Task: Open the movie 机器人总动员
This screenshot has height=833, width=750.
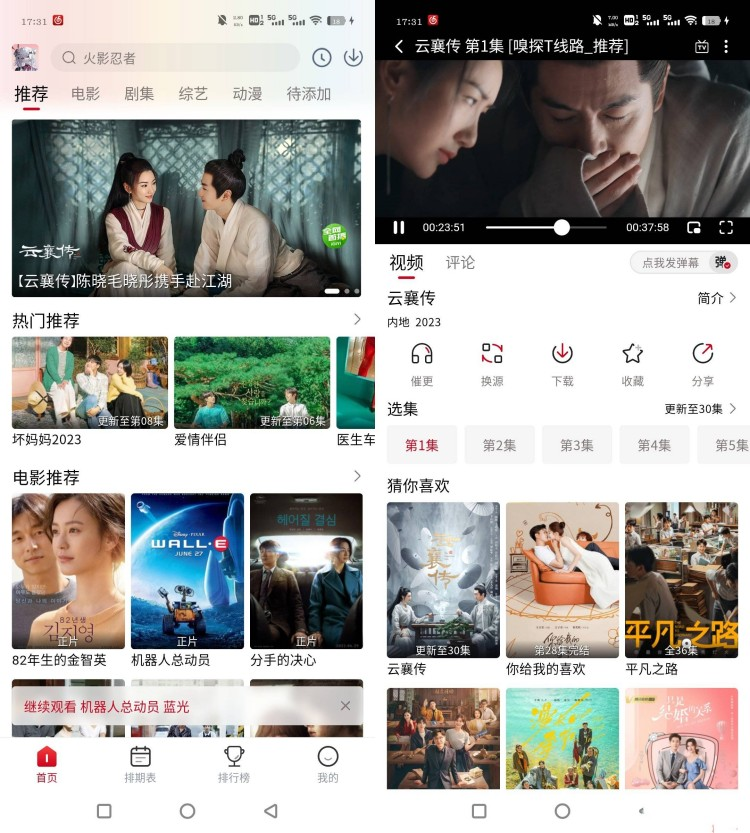Action: pos(187,572)
